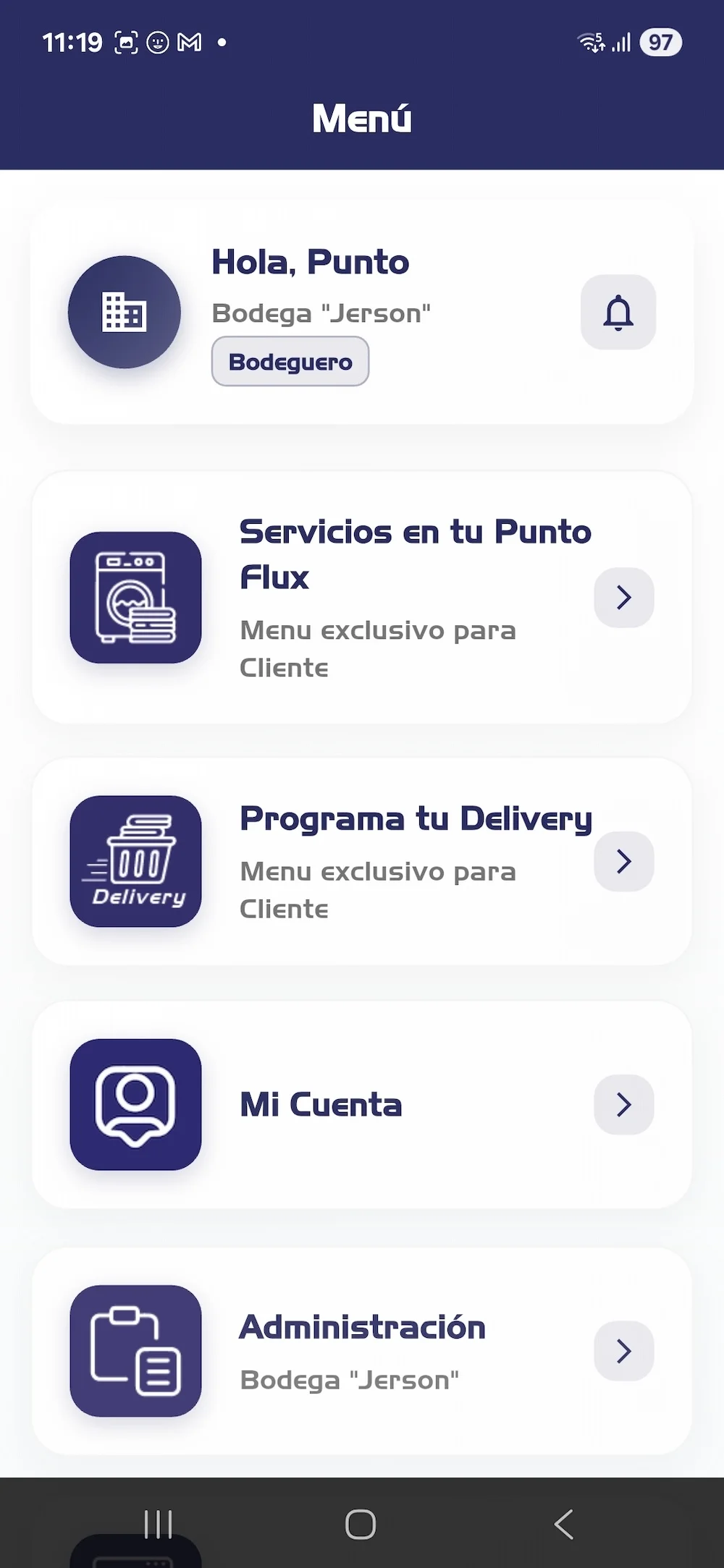Tap the Bodega "Jerson" label under Administración
Viewport: 724px width, 1568px height.
tap(350, 1380)
